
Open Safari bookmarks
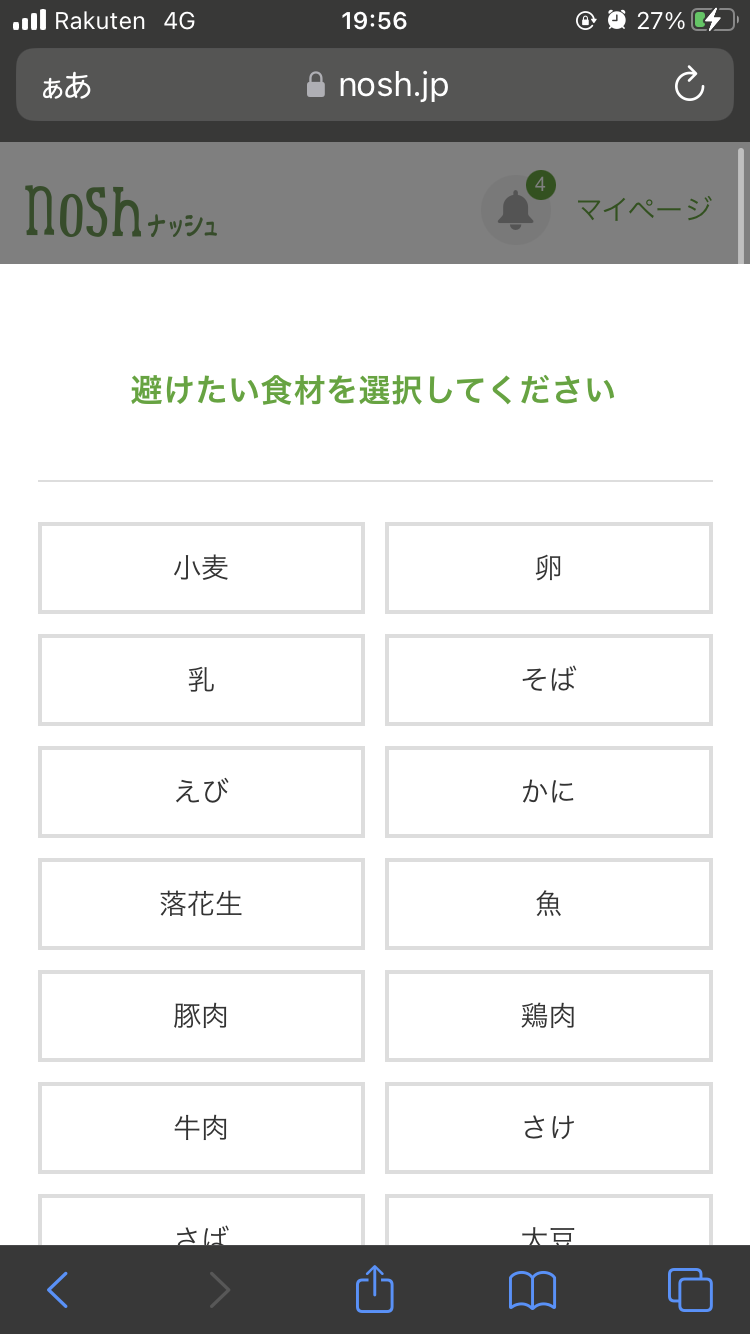point(532,1289)
